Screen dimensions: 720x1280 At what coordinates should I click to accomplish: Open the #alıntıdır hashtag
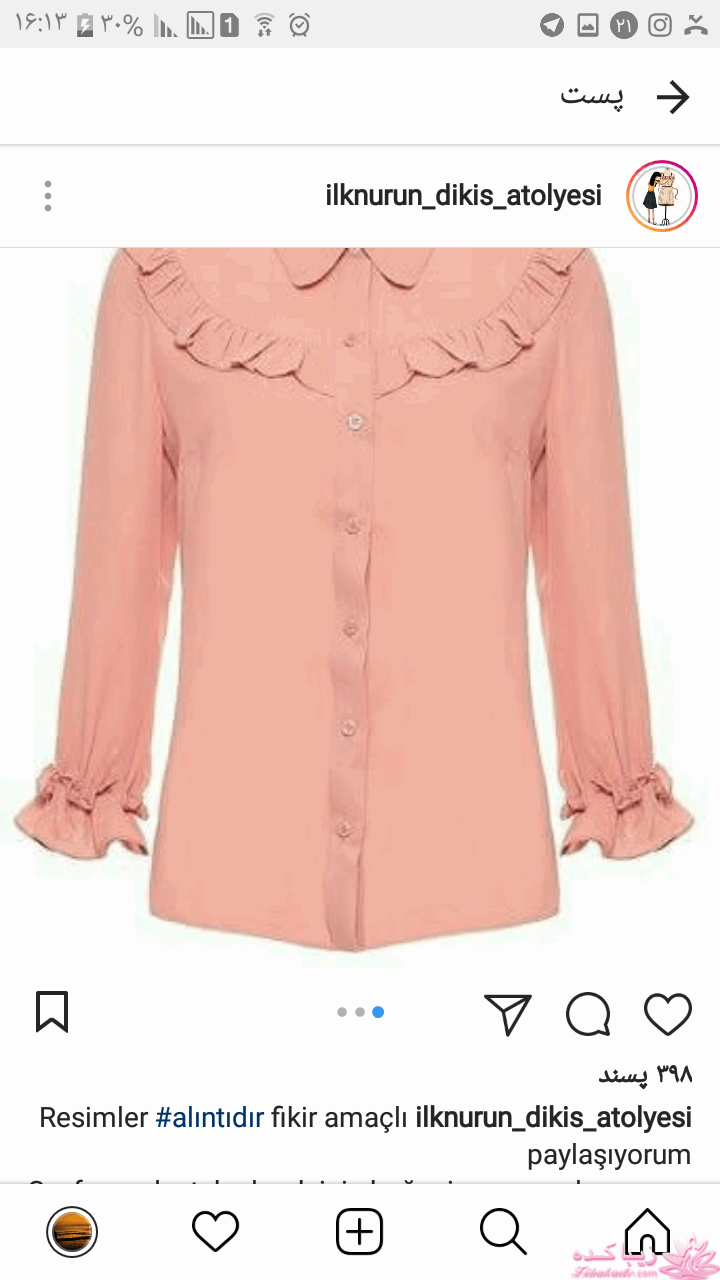coord(209,1117)
